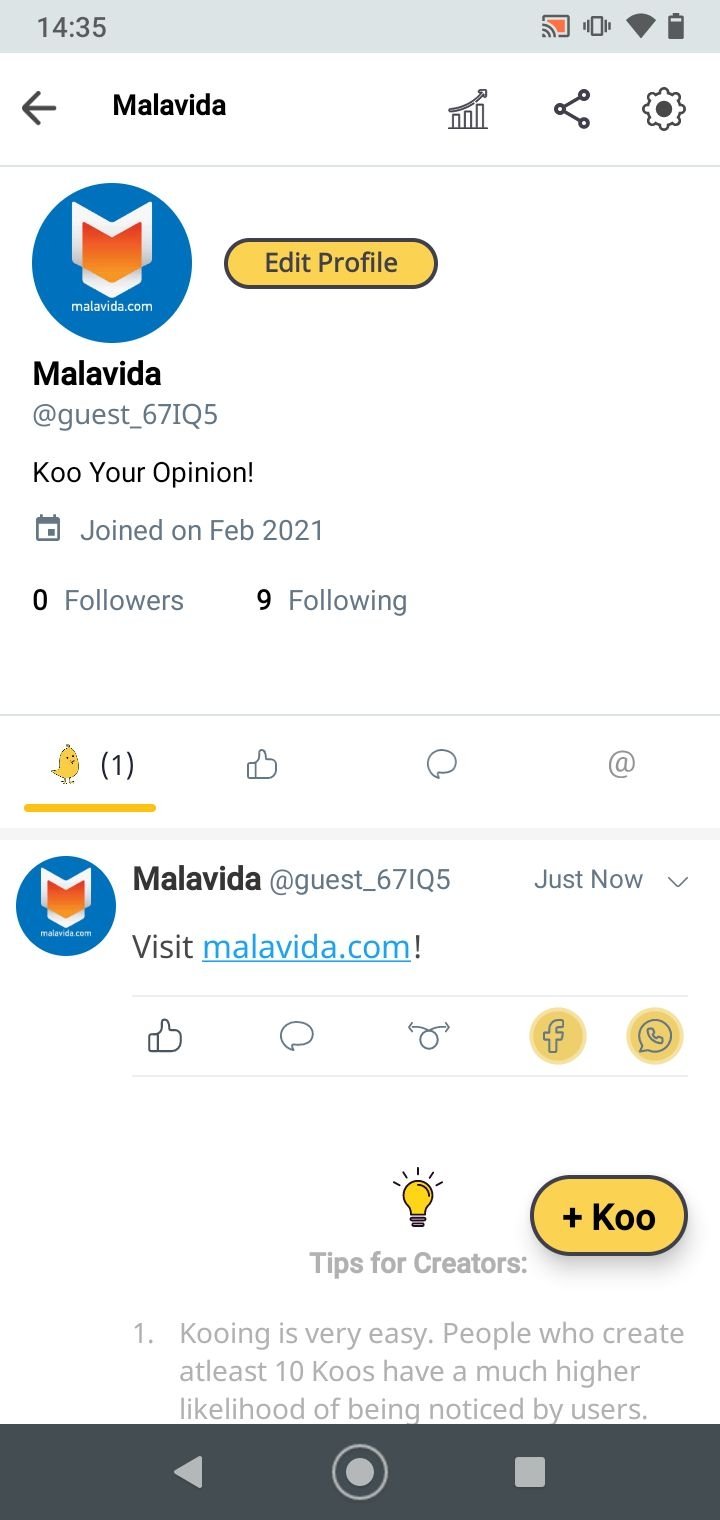Screen dimensions: 720x1520
Task: View the Followers list
Action: point(108,600)
